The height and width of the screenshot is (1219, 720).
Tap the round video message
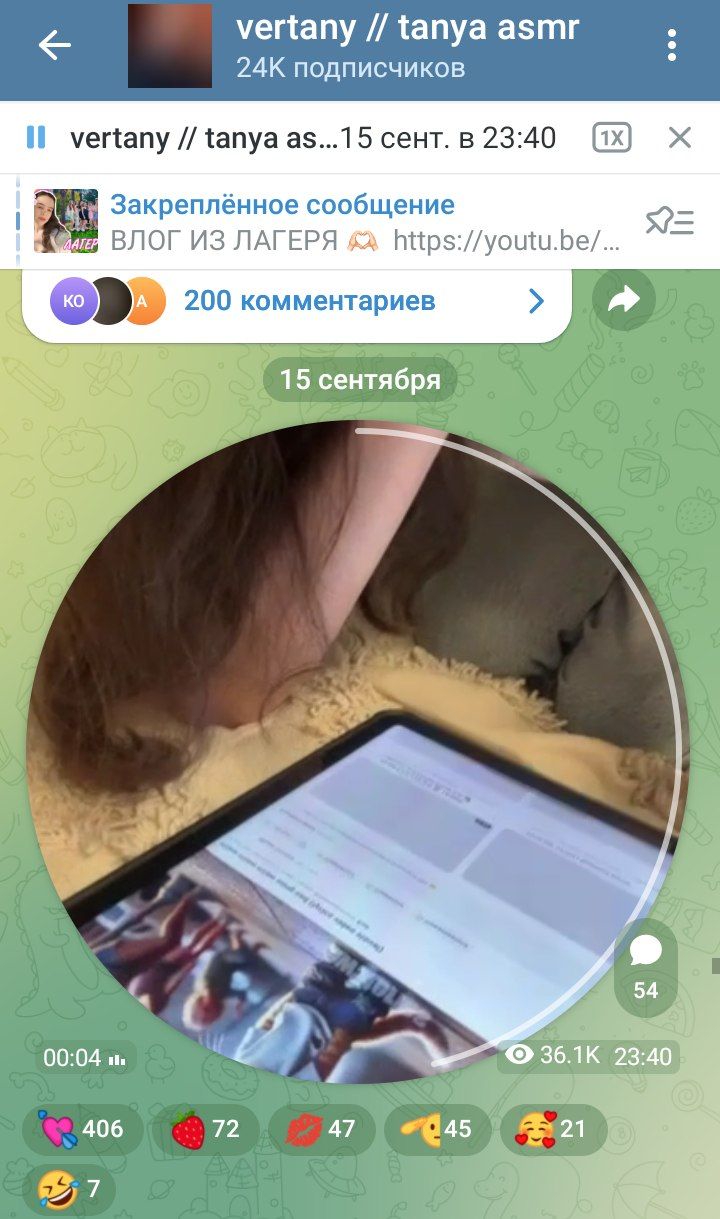pos(358,751)
